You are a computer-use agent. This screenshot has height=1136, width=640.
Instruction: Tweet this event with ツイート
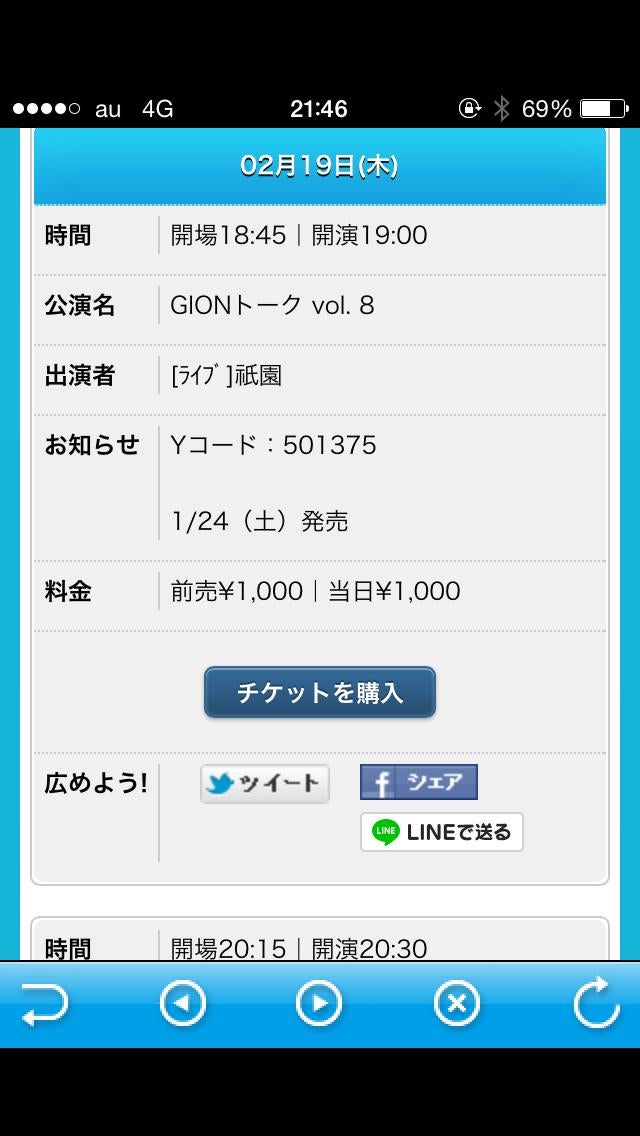pos(265,783)
